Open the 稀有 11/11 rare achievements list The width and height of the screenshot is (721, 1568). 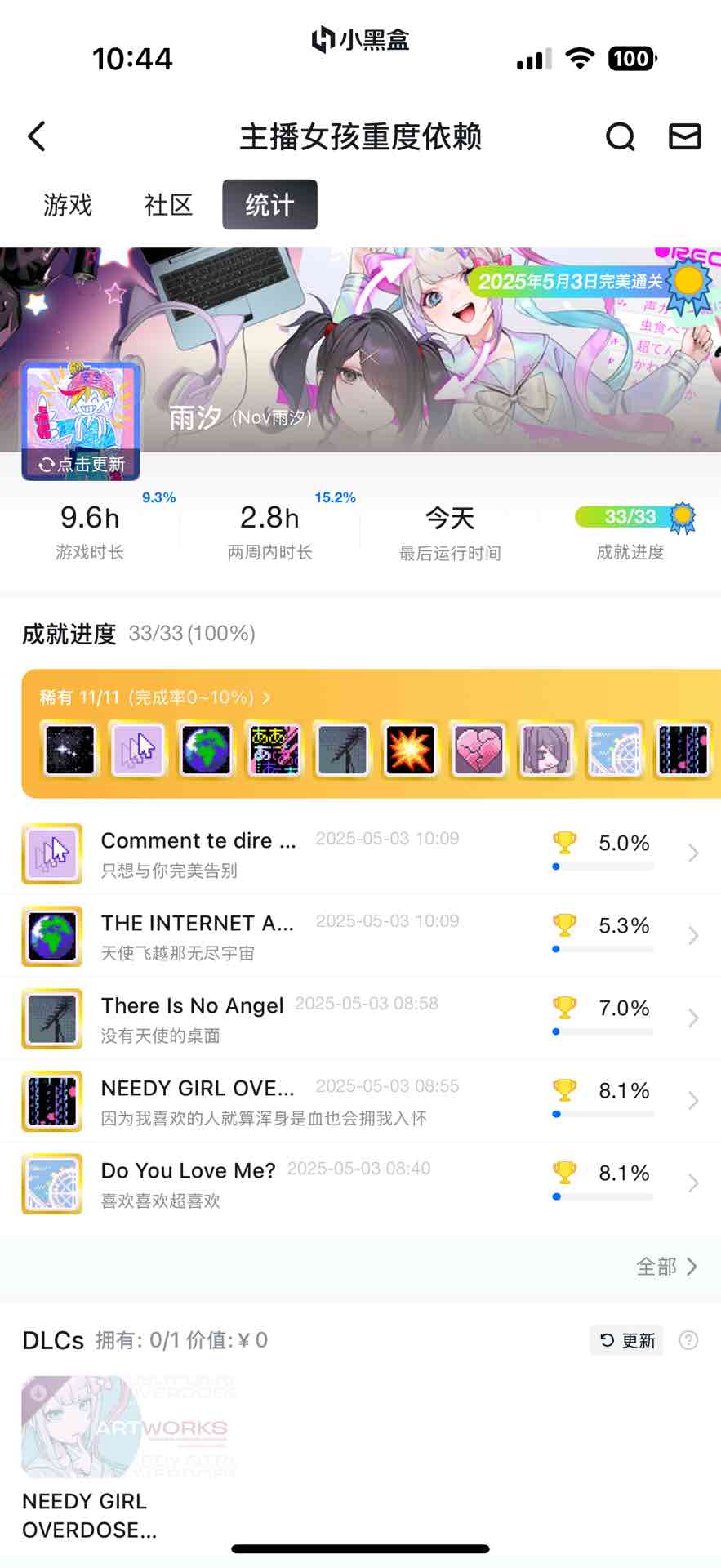[x=155, y=697]
